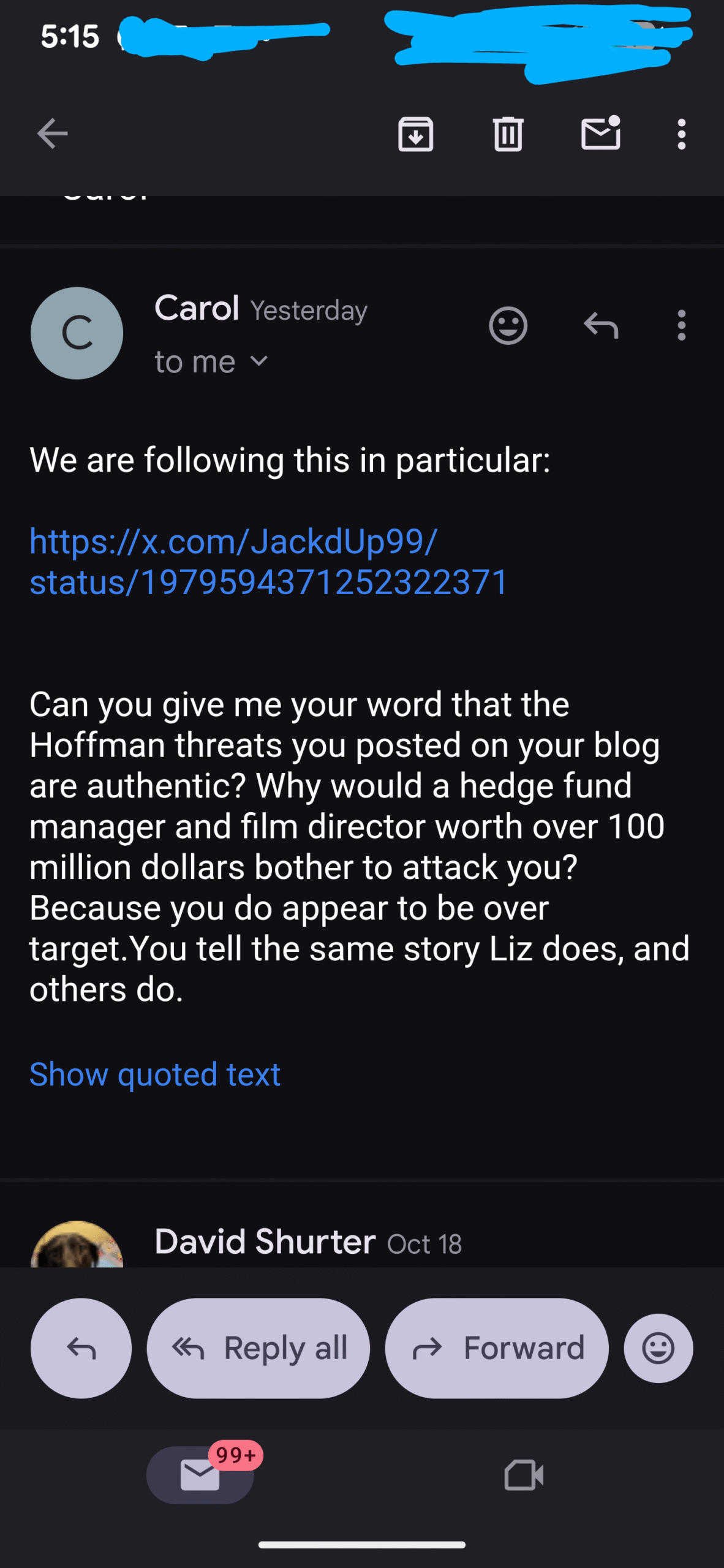Mark the conversation as unread

coord(600,134)
